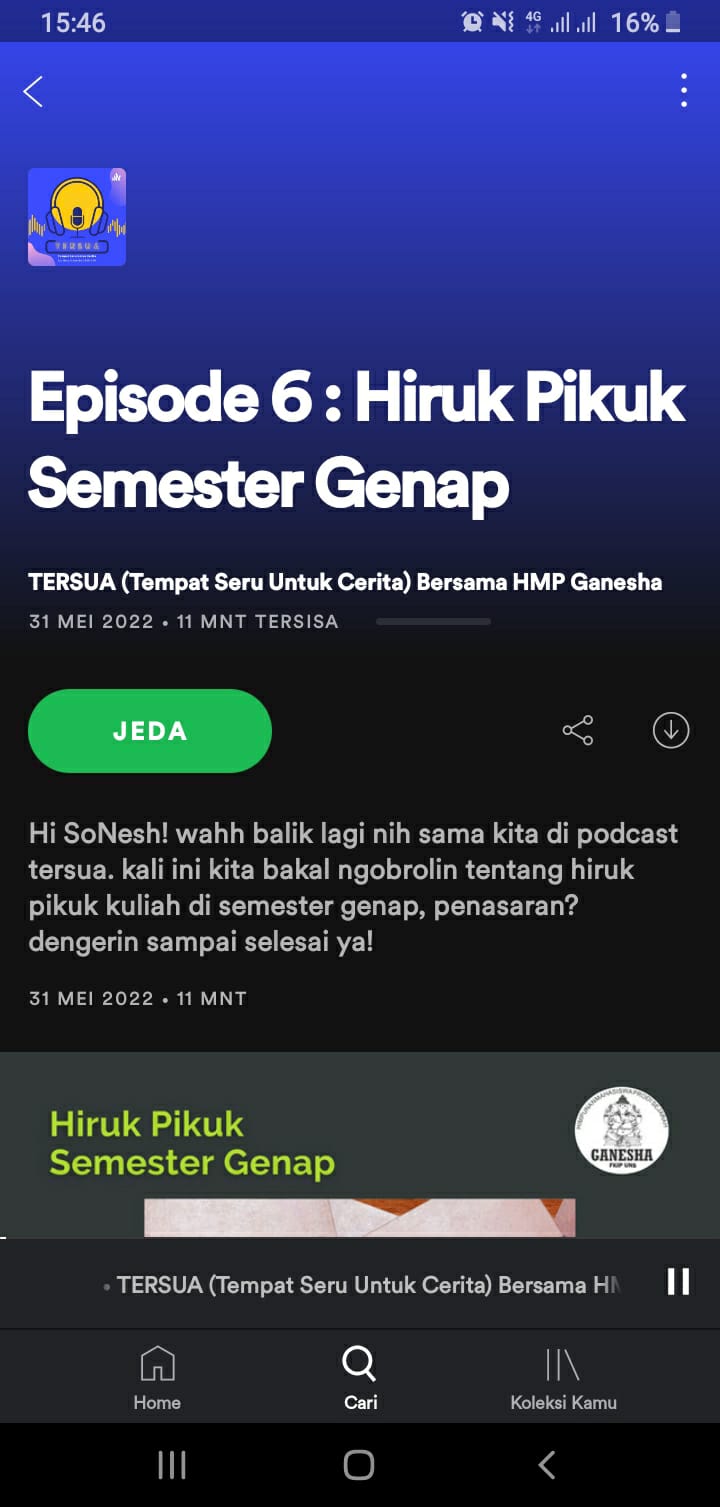Pause playback in the mini player

click(678, 1282)
